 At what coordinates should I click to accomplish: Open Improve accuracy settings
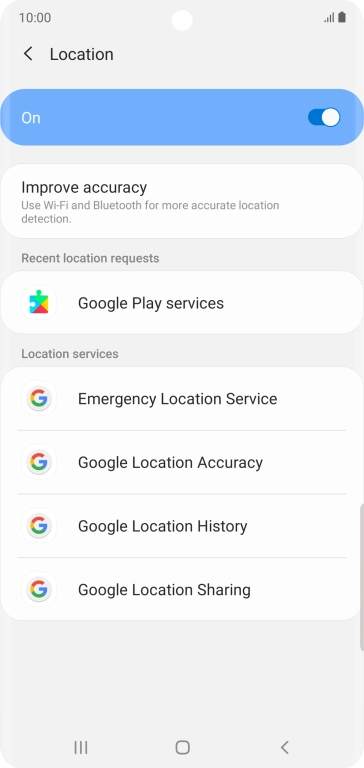[x=182, y=201]
